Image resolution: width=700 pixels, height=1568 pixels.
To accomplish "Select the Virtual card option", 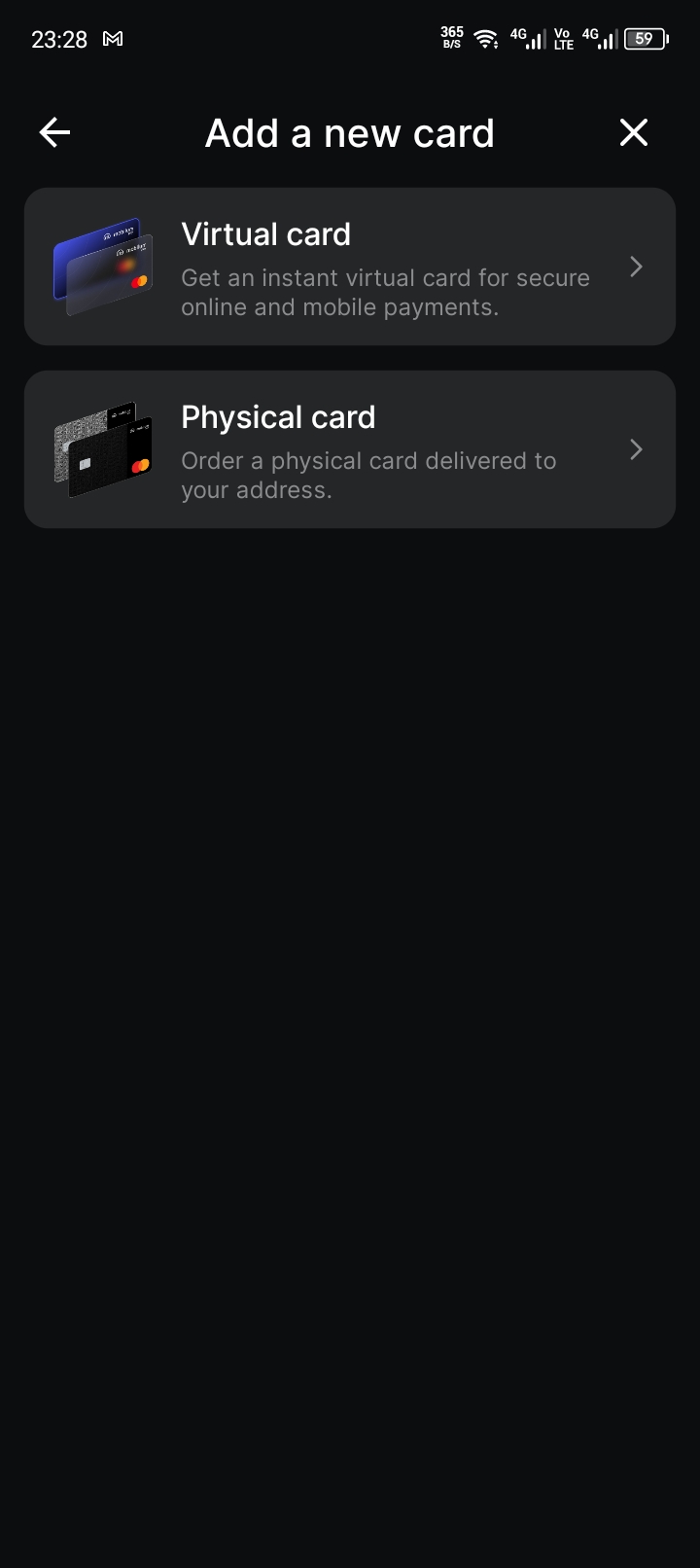I will coord(350,267).
